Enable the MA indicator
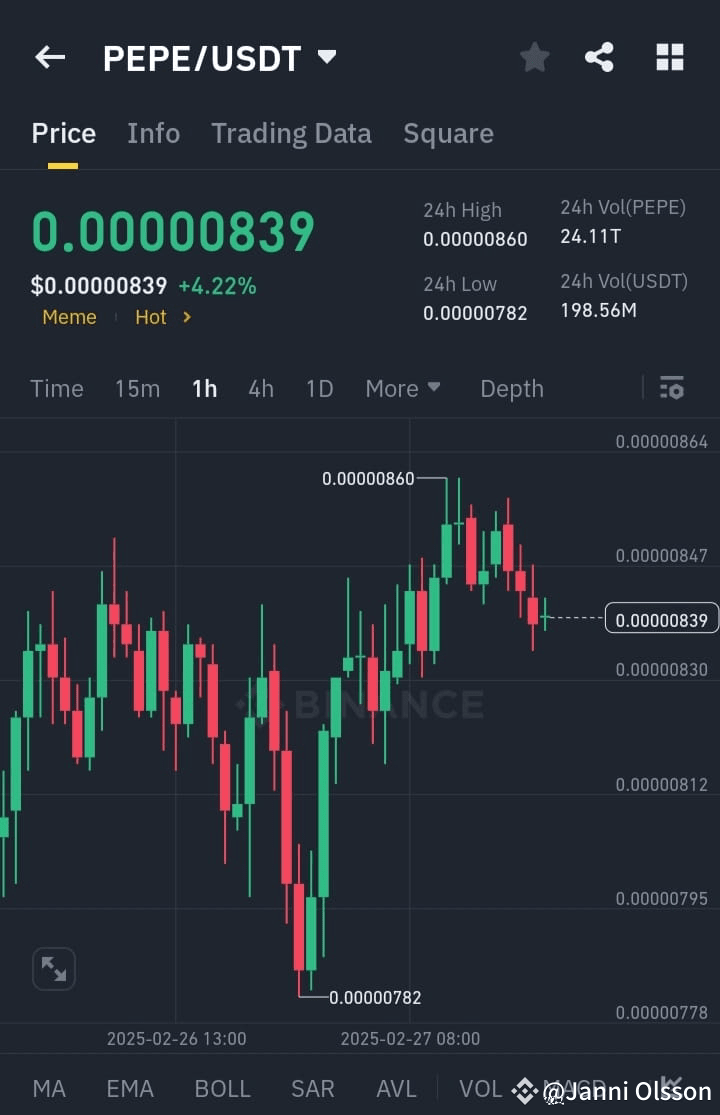This screenshot has width=720, height=1115. click(48, 1088)
